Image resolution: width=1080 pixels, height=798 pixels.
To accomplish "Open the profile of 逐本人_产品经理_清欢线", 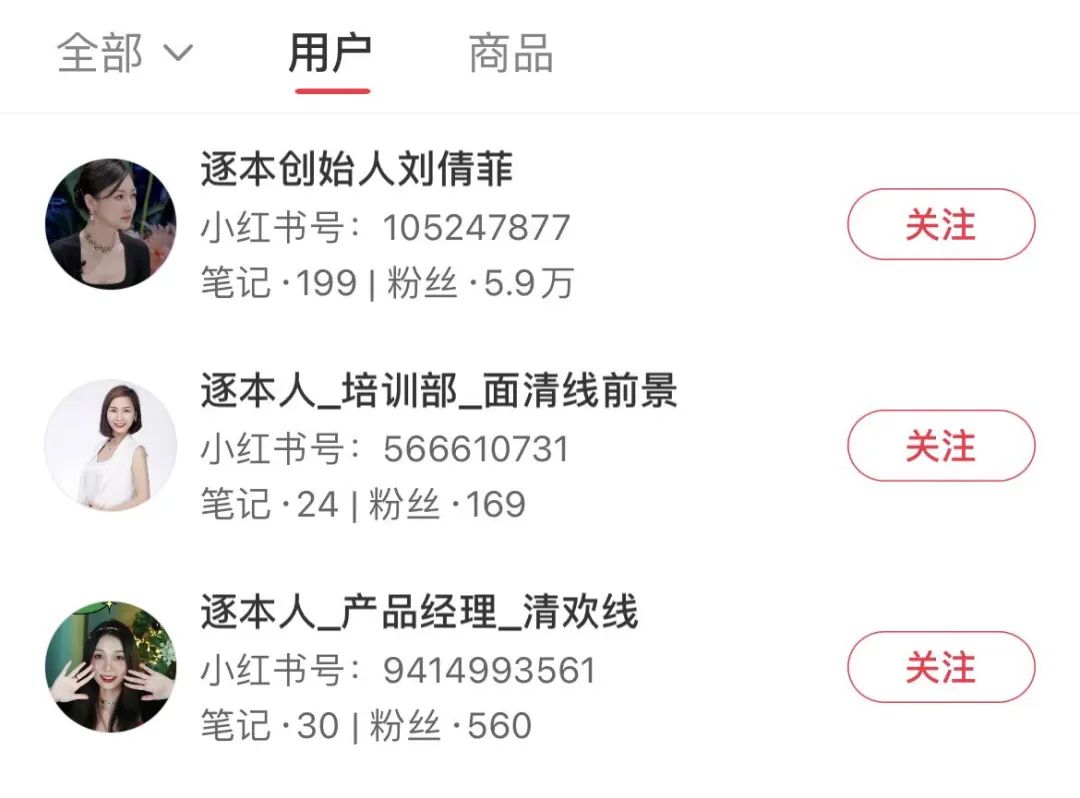I will point(419,612).
